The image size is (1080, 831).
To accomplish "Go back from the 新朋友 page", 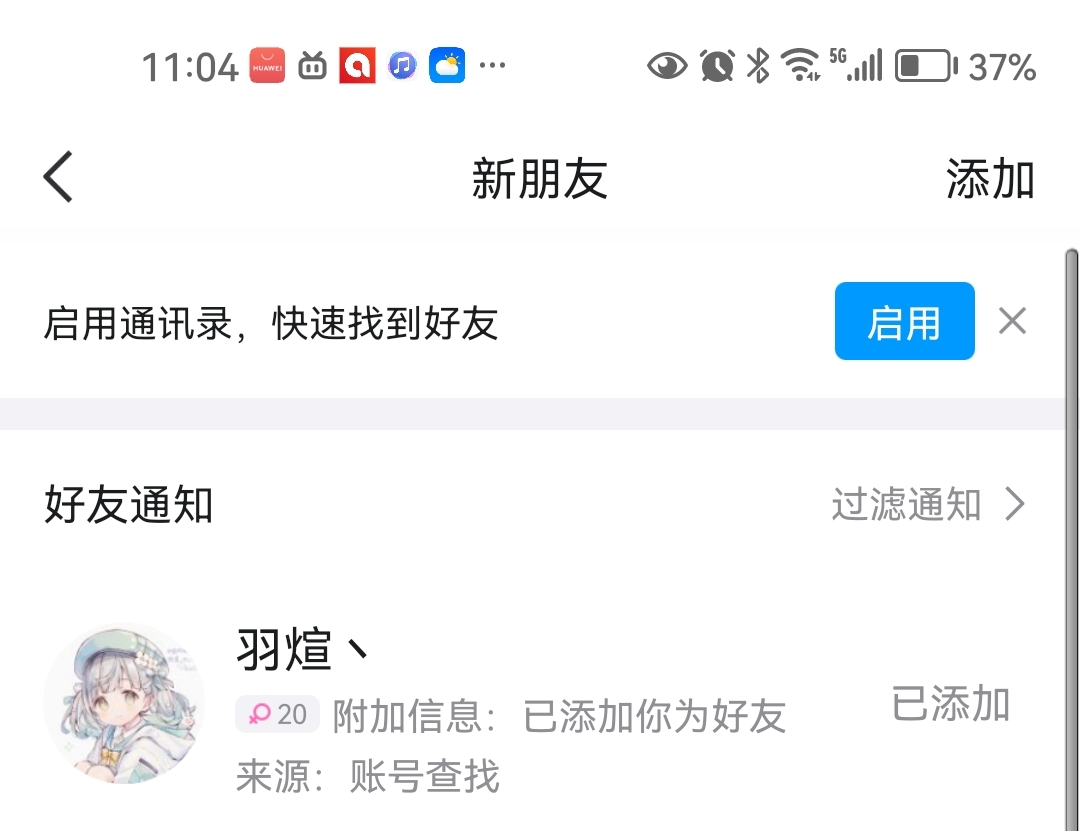I will 59,178.
